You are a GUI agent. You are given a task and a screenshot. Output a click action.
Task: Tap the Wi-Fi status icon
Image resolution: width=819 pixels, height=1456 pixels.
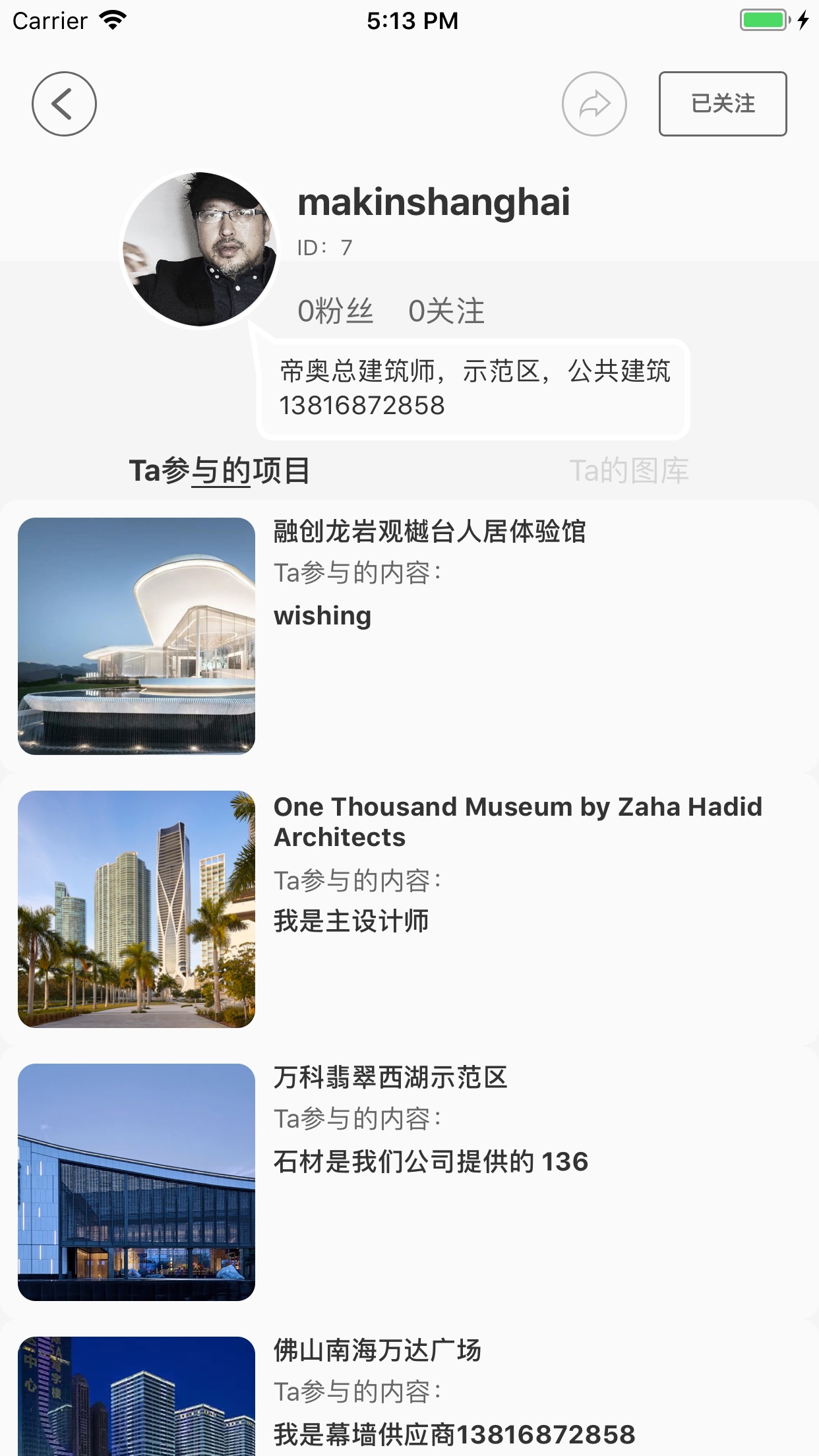click(x=112, y=20)
